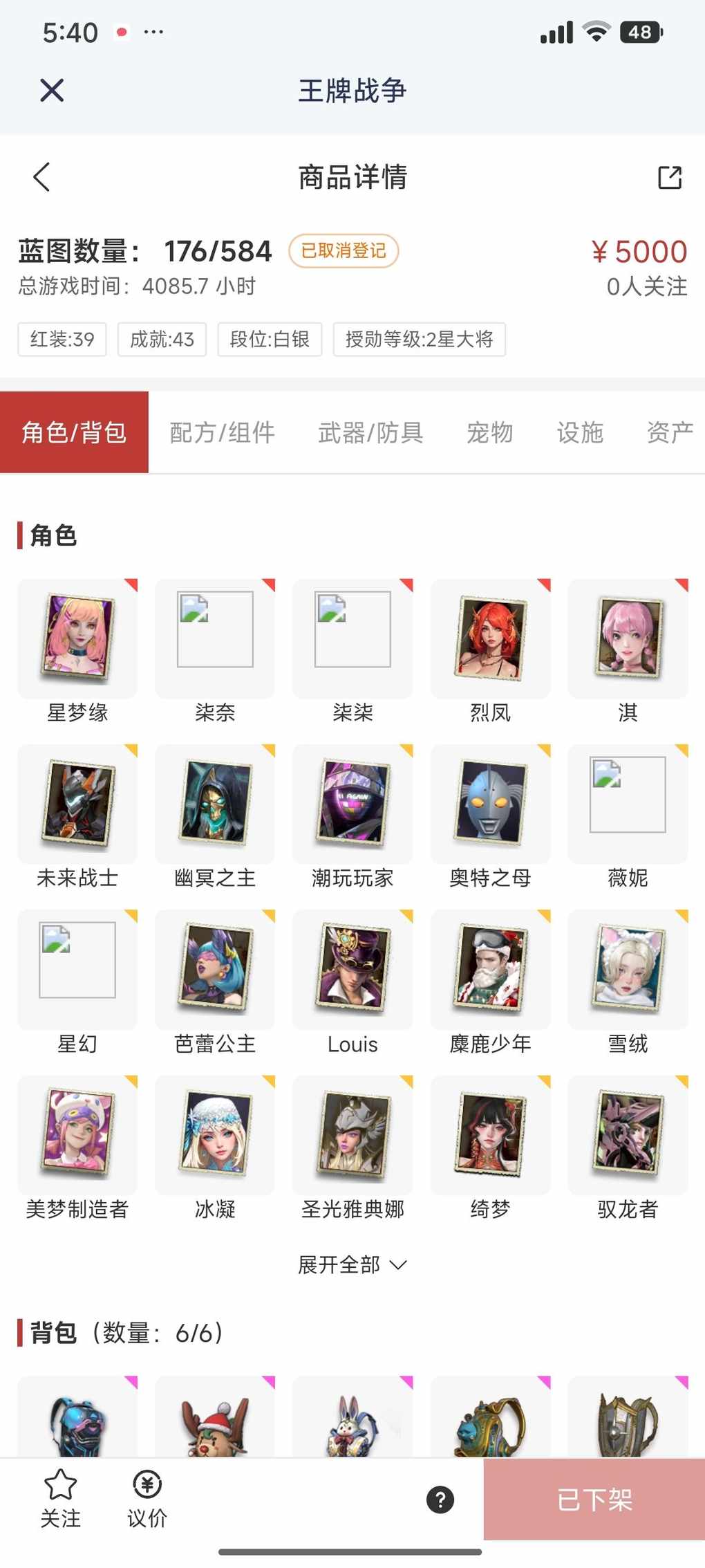Switch to the 配方/组件 tab
705x1568 pixels.
222,433
